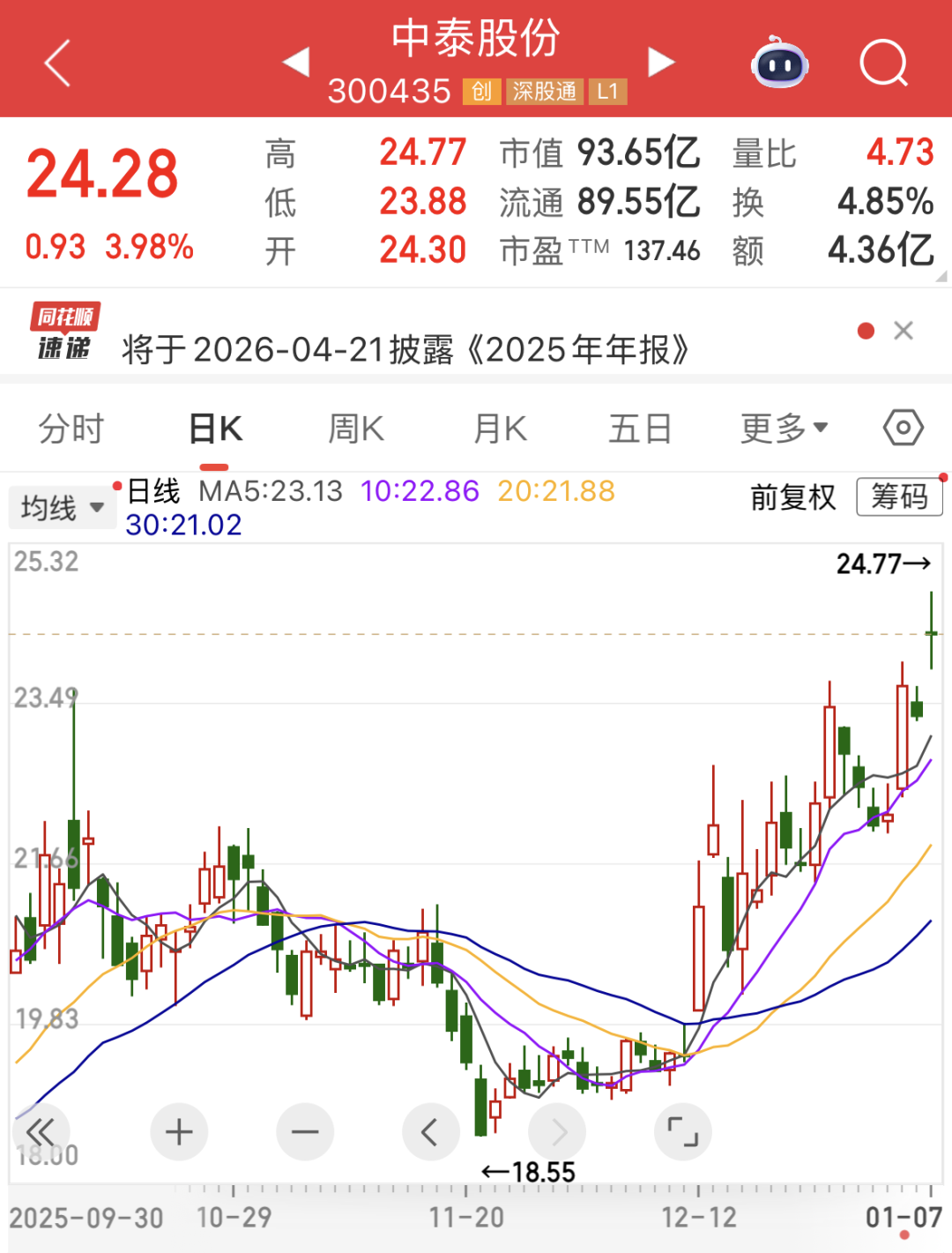The width and height of the screenshot is (952, 1253).
Task: Expand the chart to fullscreen
Action: [x=682, y=1131]
